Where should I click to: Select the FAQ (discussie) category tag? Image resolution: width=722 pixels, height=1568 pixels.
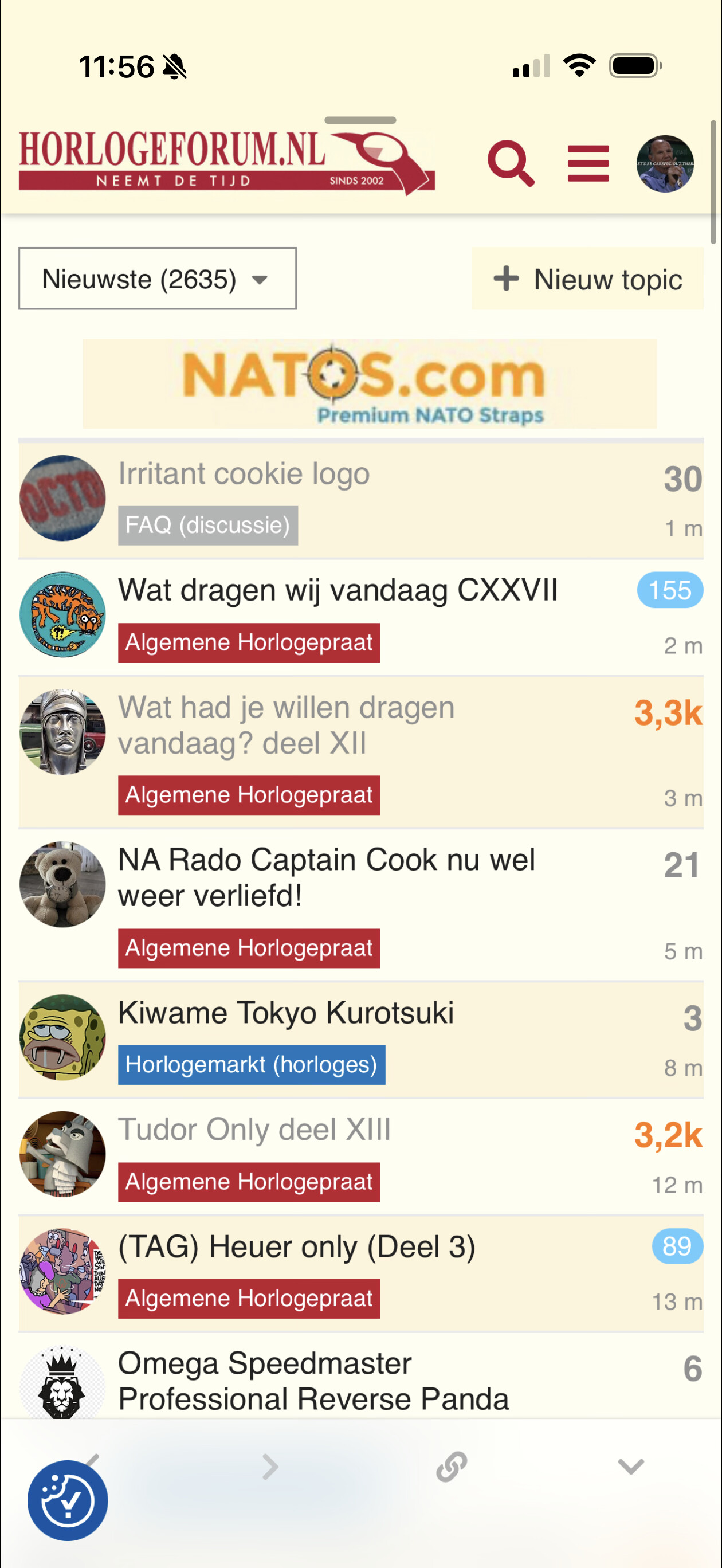click(x=207, y=526)
